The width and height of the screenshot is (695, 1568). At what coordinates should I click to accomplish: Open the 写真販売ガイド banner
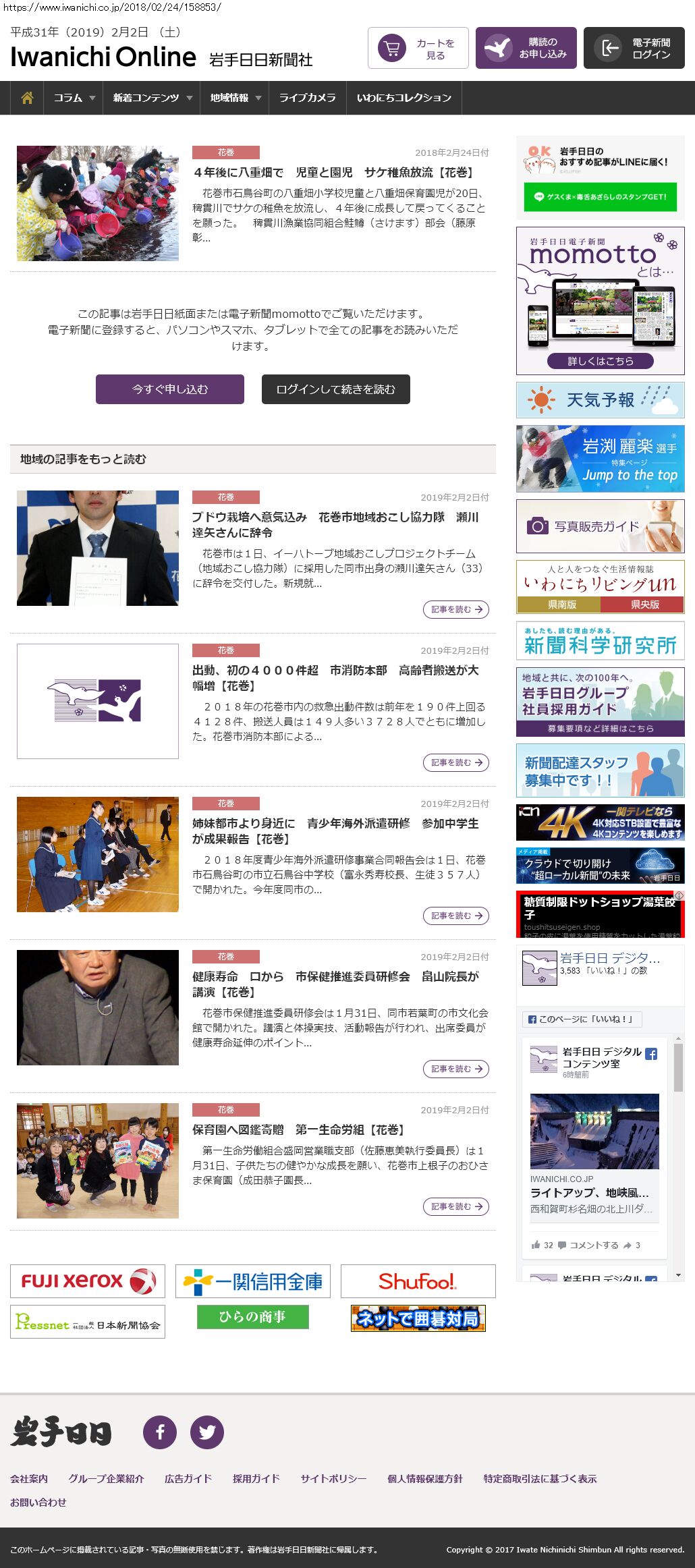pos(601,526)
